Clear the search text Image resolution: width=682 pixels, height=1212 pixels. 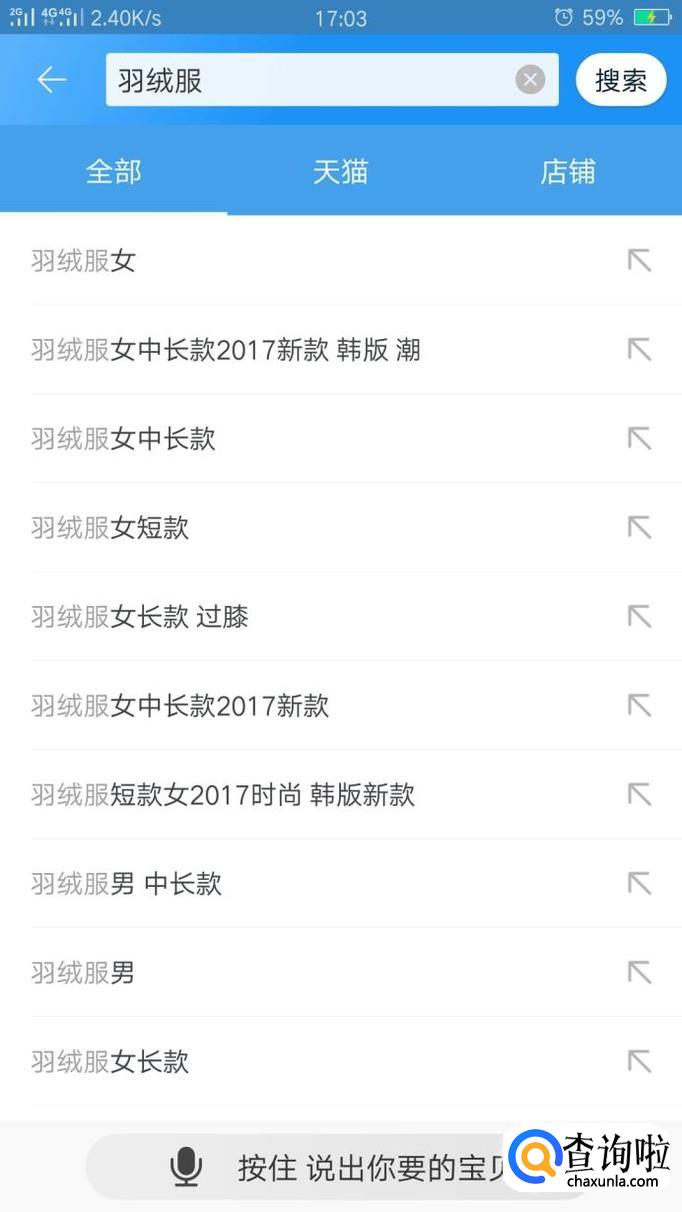[530, 80]
